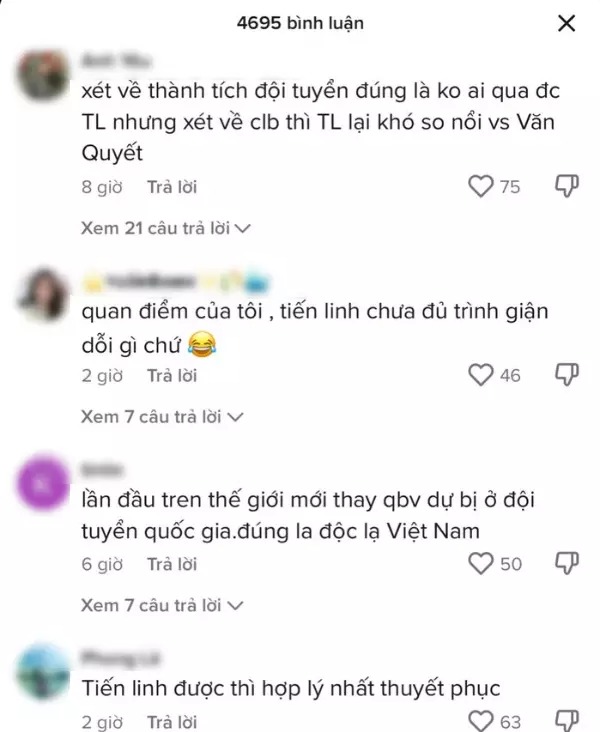This screenshot has width=600, height=732.
Task: Reply to the comment posted 6 giờ ago
Action: tap(172, 565)
